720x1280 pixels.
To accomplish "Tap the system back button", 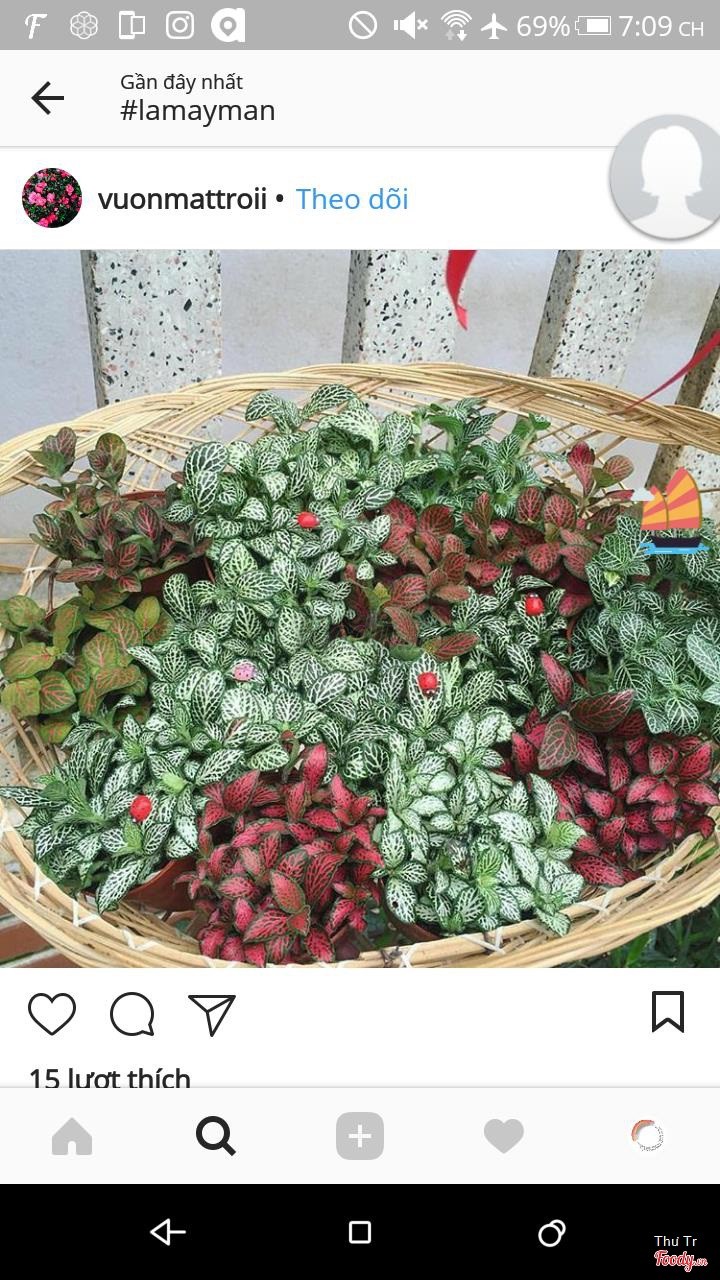I will pos(168,1232).
